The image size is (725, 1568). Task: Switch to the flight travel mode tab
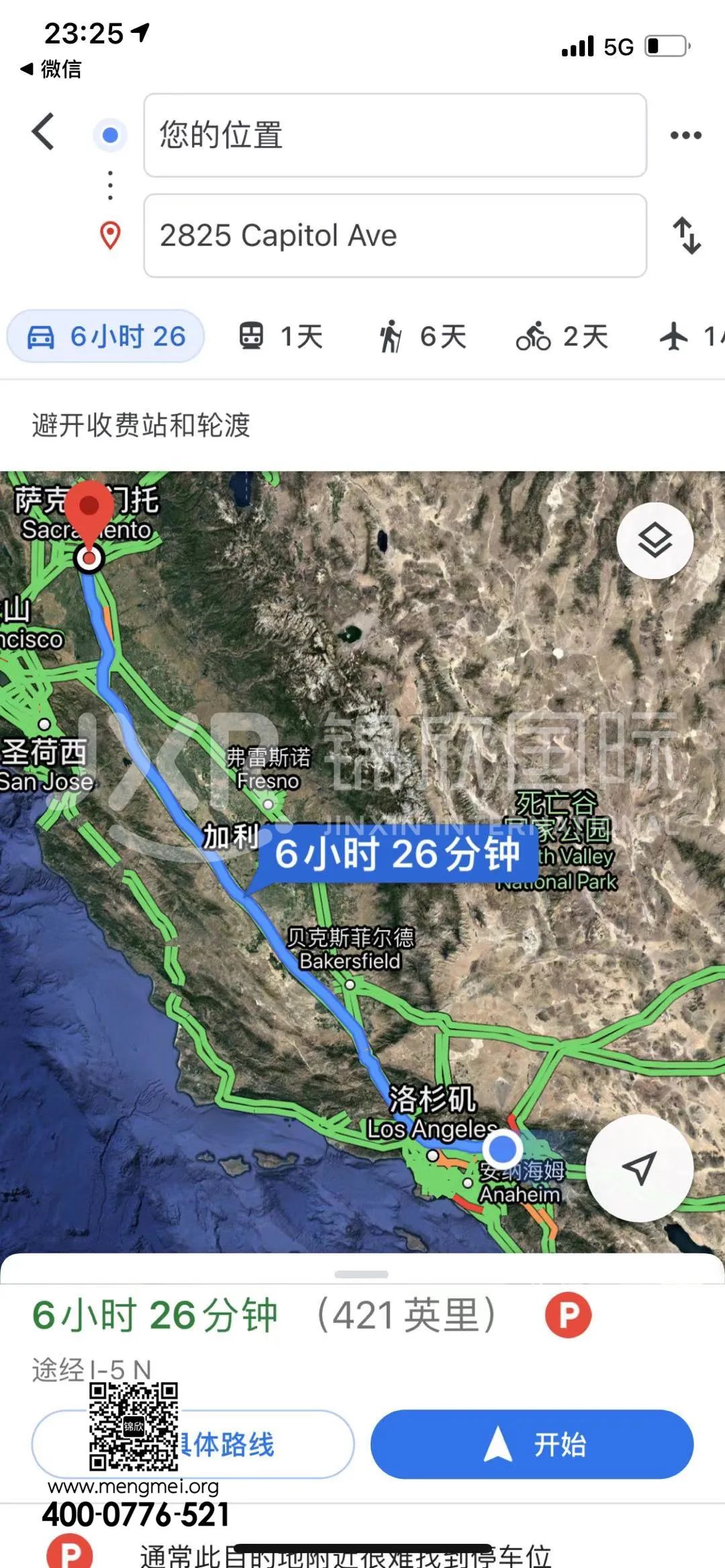click(x=688, y=336)
